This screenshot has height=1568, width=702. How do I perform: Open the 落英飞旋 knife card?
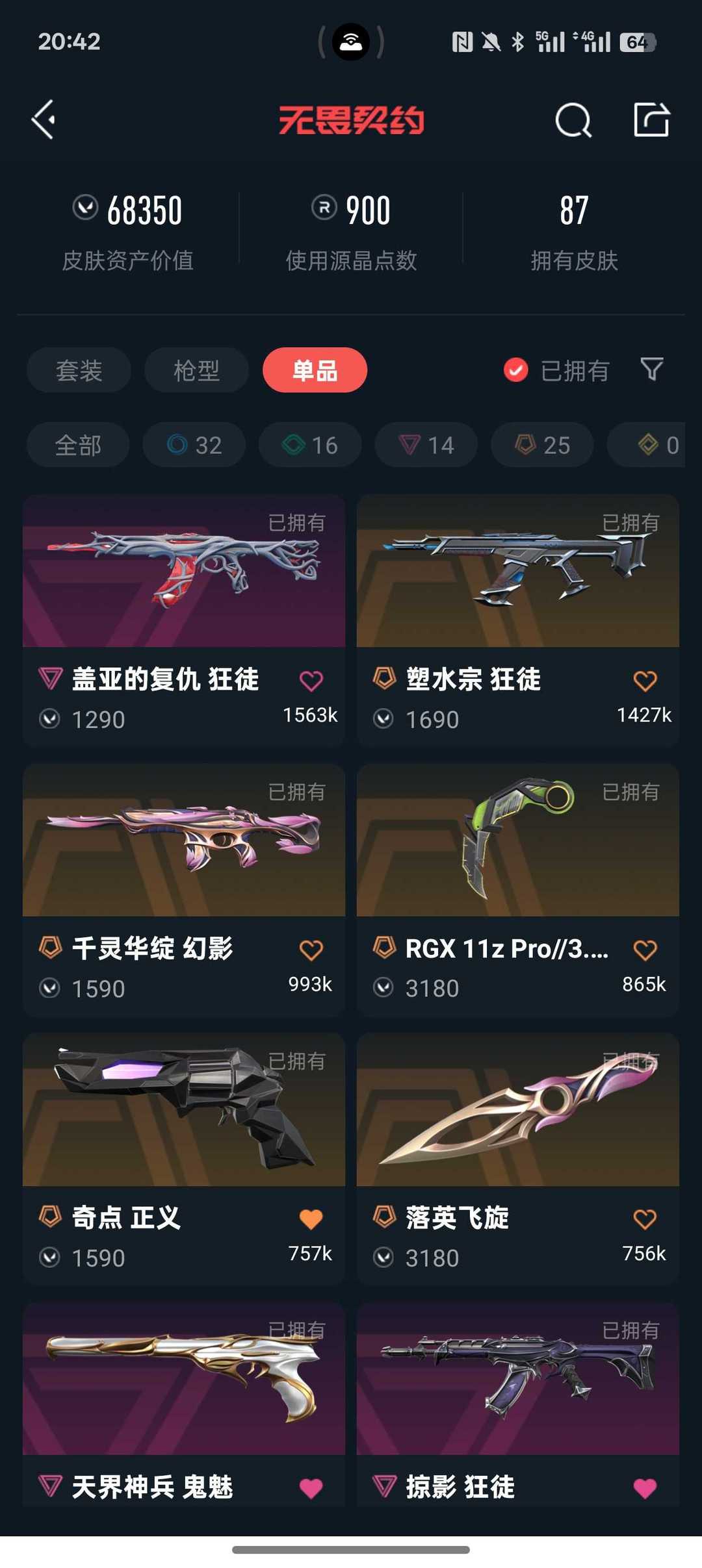pyautogui.click(x=518, y=1159)
